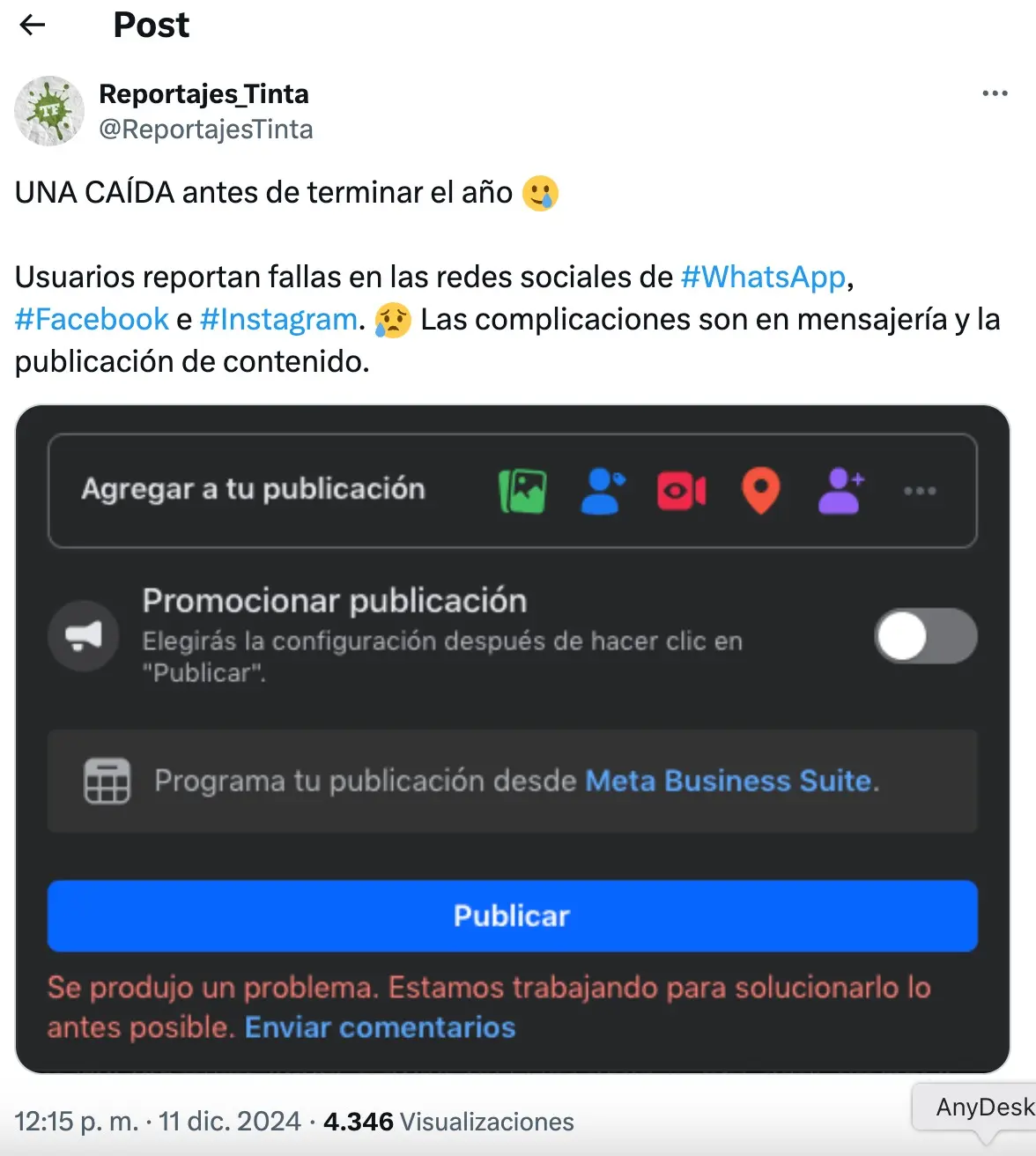The height and width of the screenshot is (1156, 1036).
Task: Go back using the arrow icon
Action: tap(32, 26)
